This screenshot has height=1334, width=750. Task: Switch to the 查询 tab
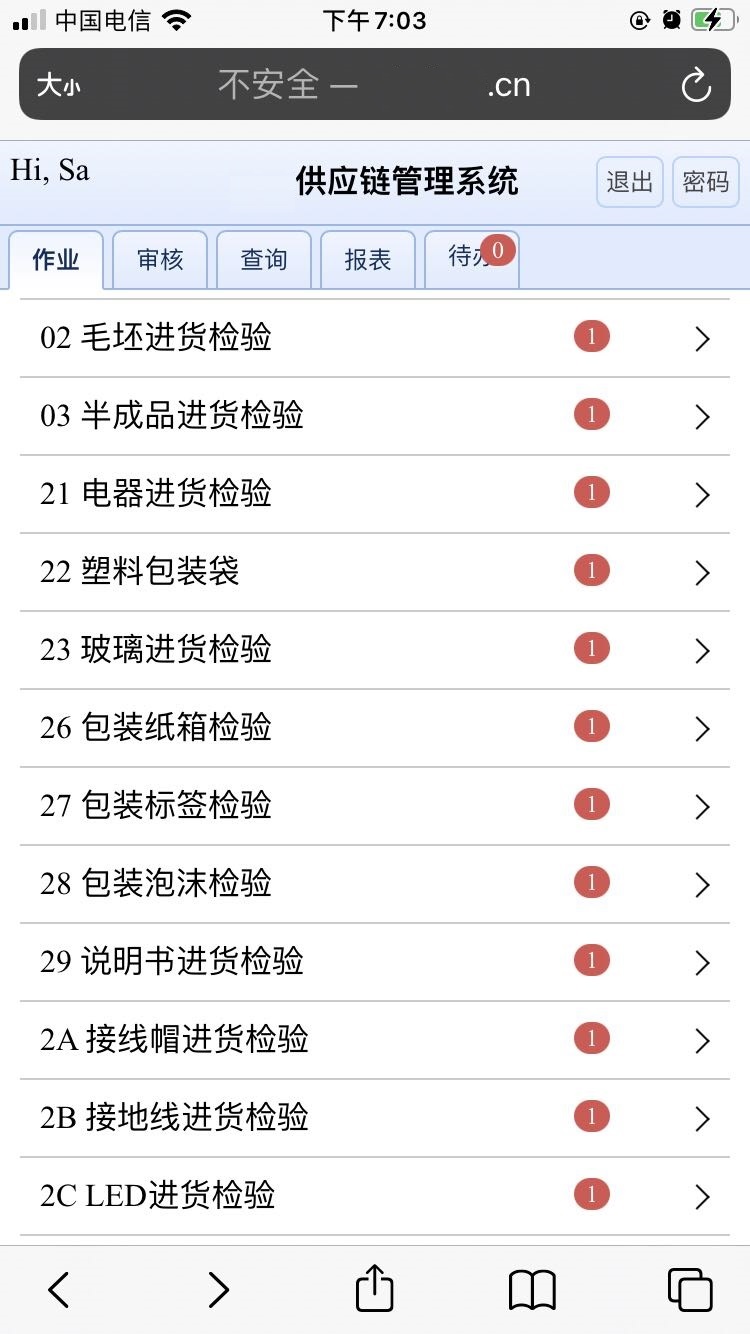[264, 260]
